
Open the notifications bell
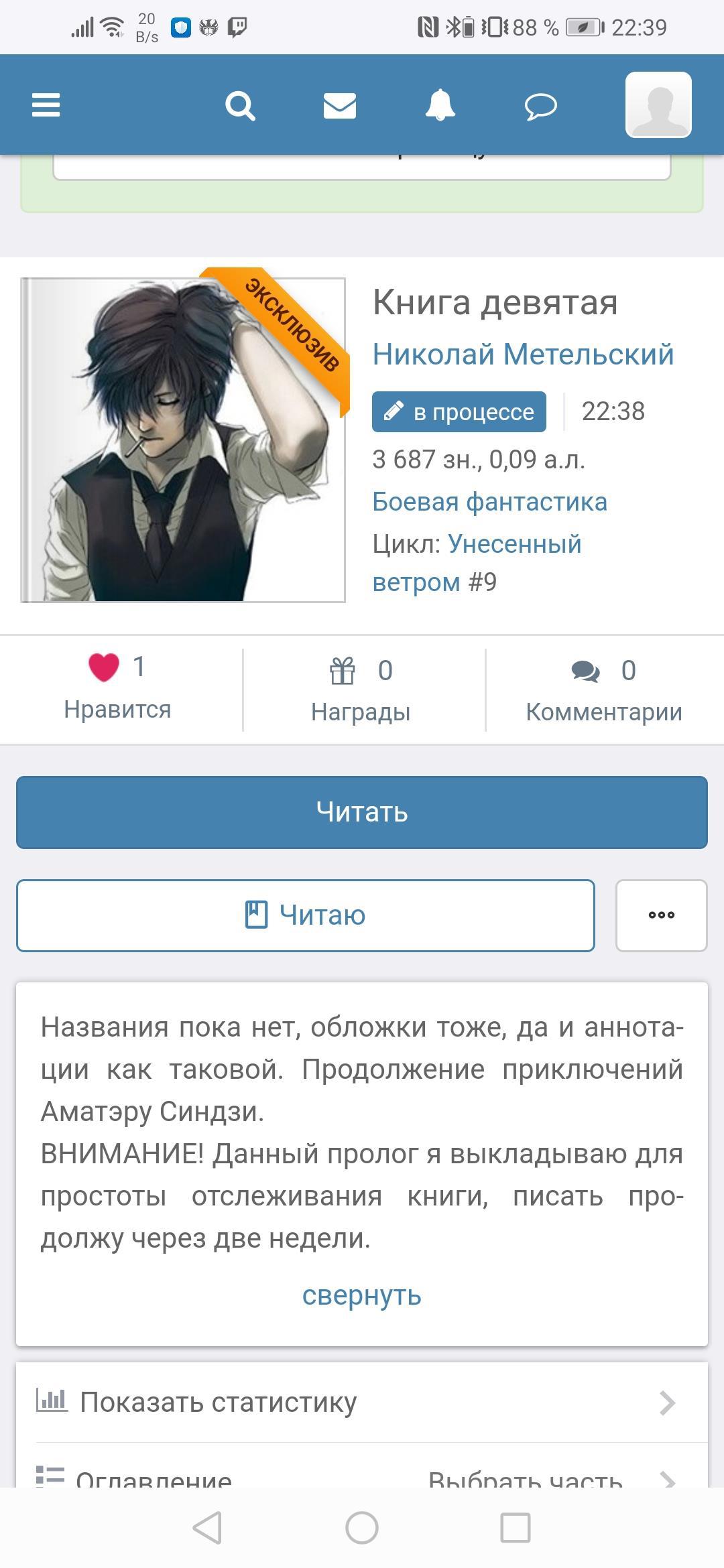(x=440, y=105)
